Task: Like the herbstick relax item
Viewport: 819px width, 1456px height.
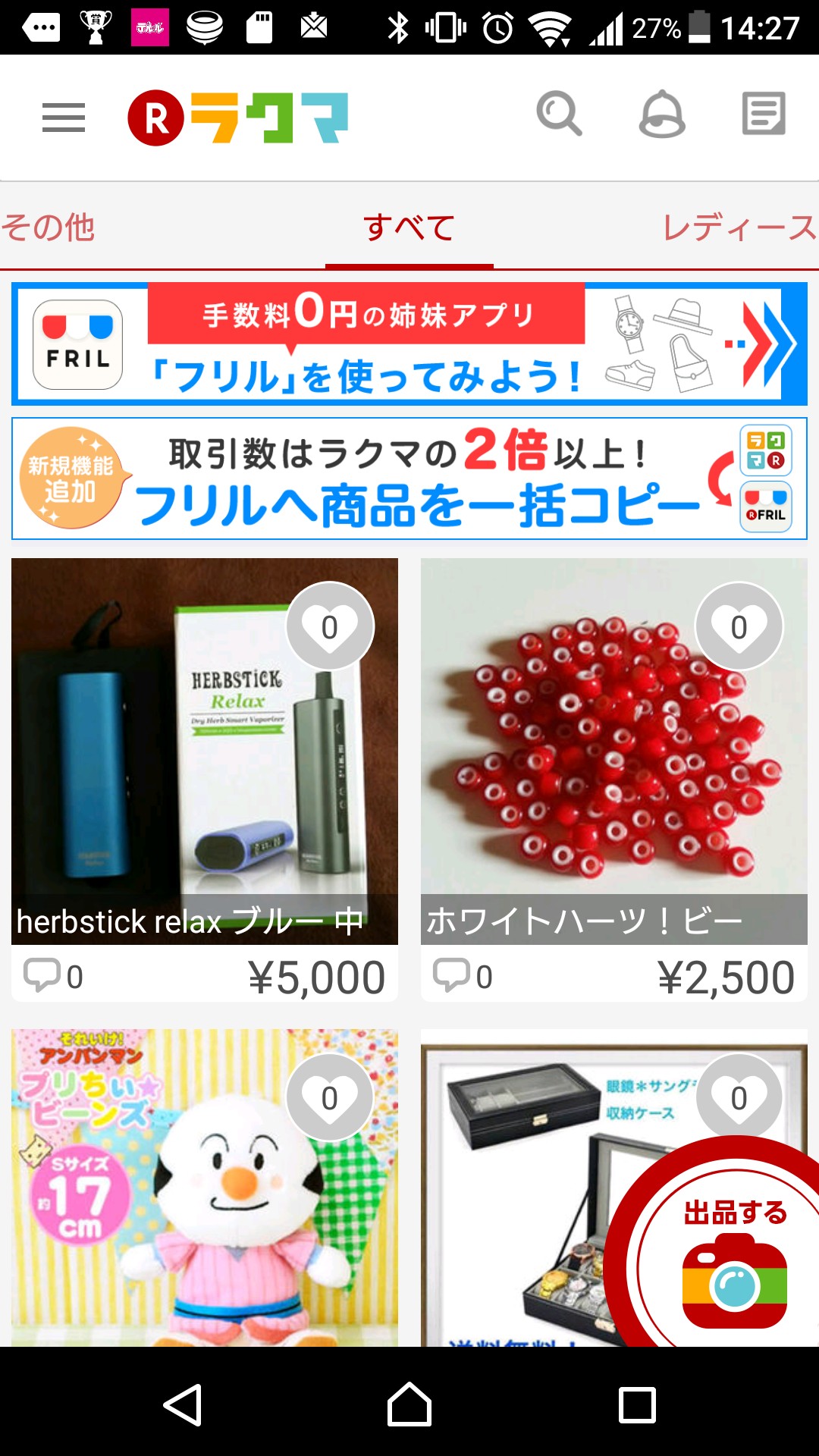Action: (330, 626)
